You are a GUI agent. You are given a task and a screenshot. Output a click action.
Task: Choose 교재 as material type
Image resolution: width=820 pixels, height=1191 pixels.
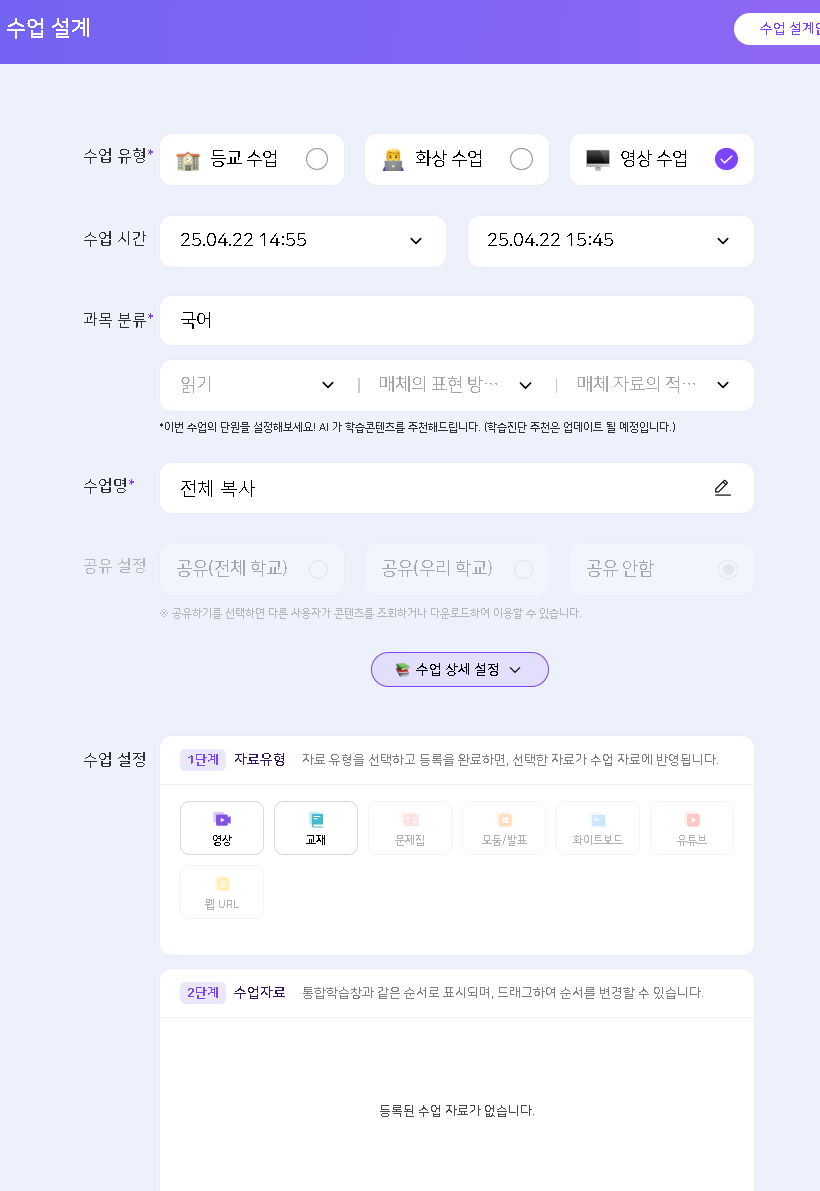pyautogui.click(x=316, y=828)
